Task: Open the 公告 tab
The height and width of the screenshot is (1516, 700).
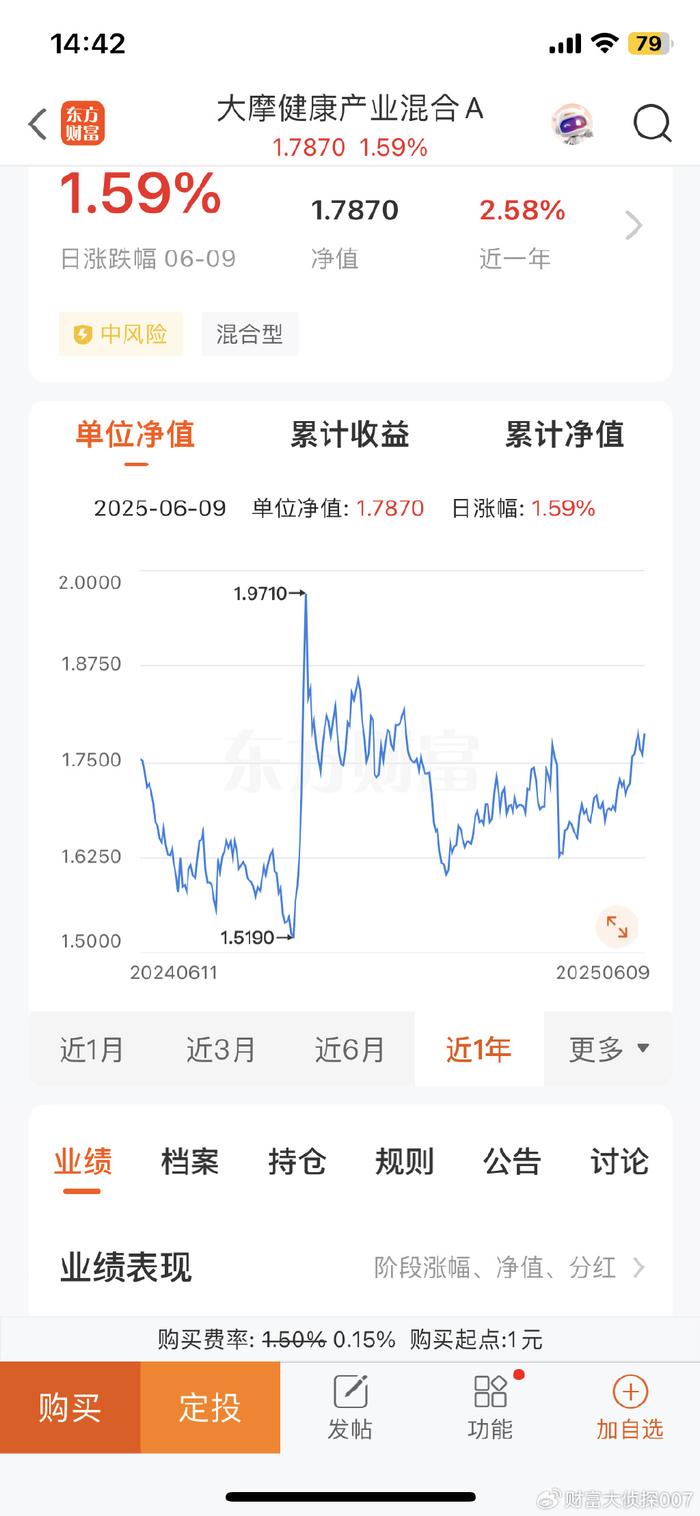Action: pos(512,1162)
